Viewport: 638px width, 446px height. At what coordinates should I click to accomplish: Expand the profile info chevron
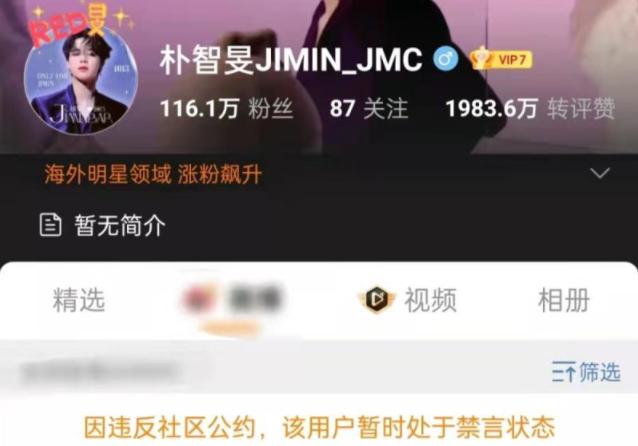[x=600, y=174]
